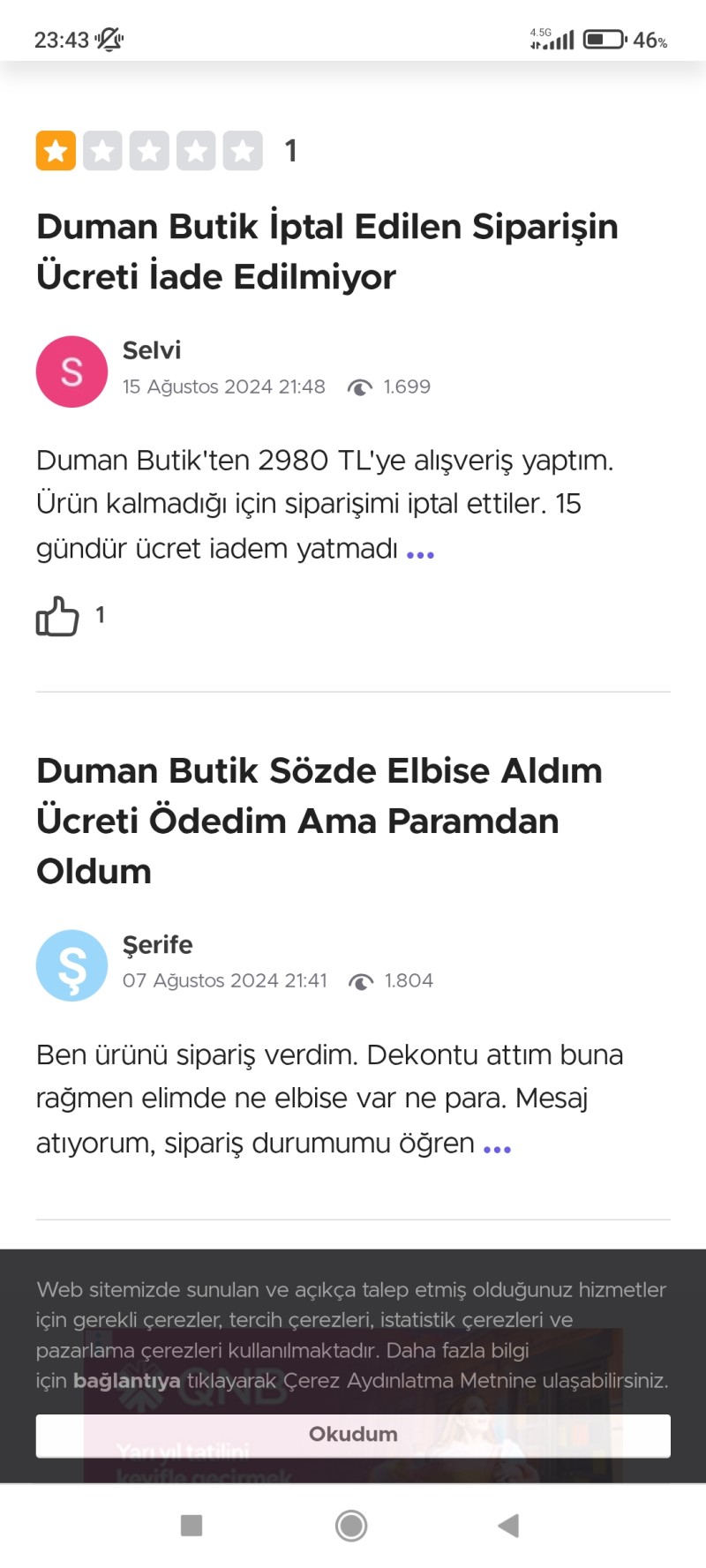706x1568 pixels.
Task: Expand Şerife's complaint text via the dots
Action: pyautogui.click(x=497, y=1148)
